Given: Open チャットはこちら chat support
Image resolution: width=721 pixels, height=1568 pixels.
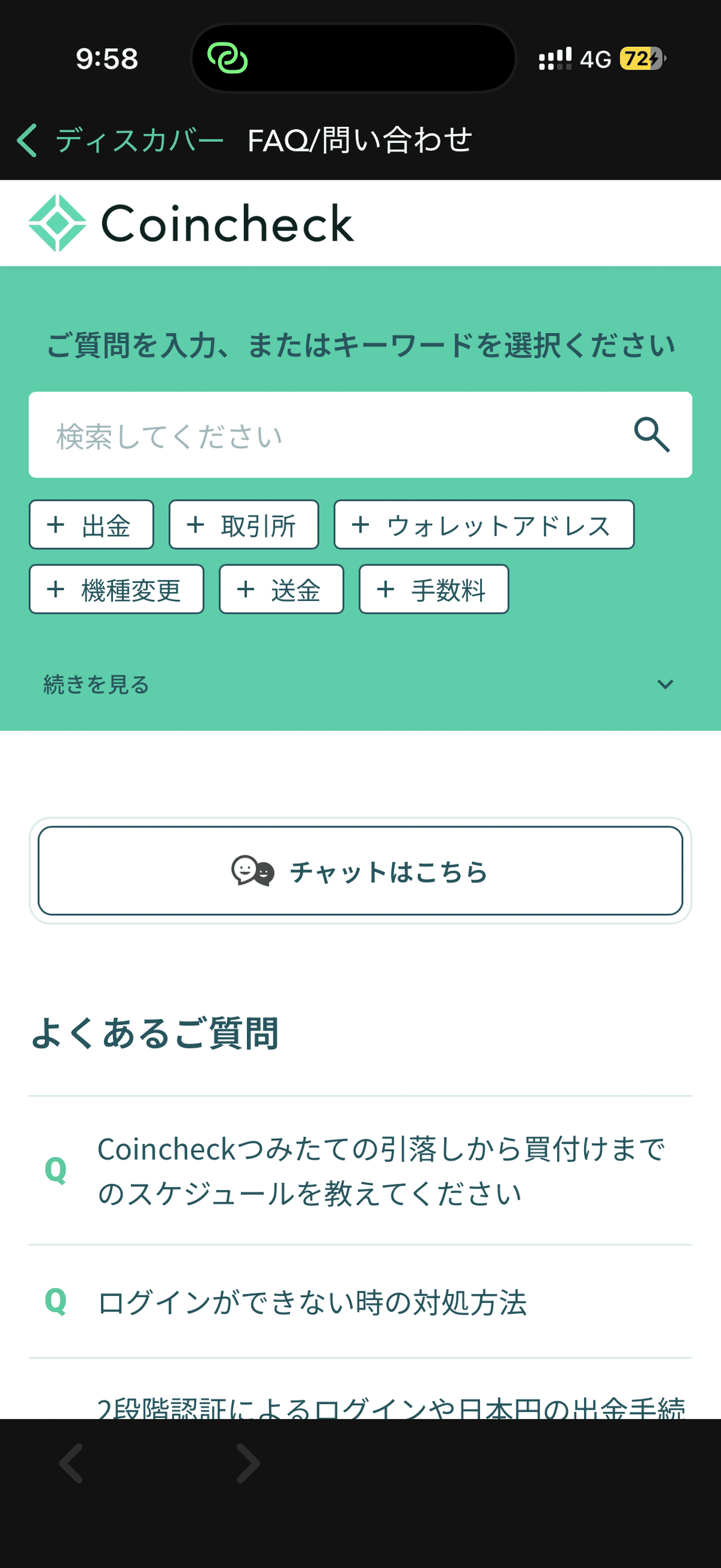Looking at the screenshot, I should pos(361,871).
